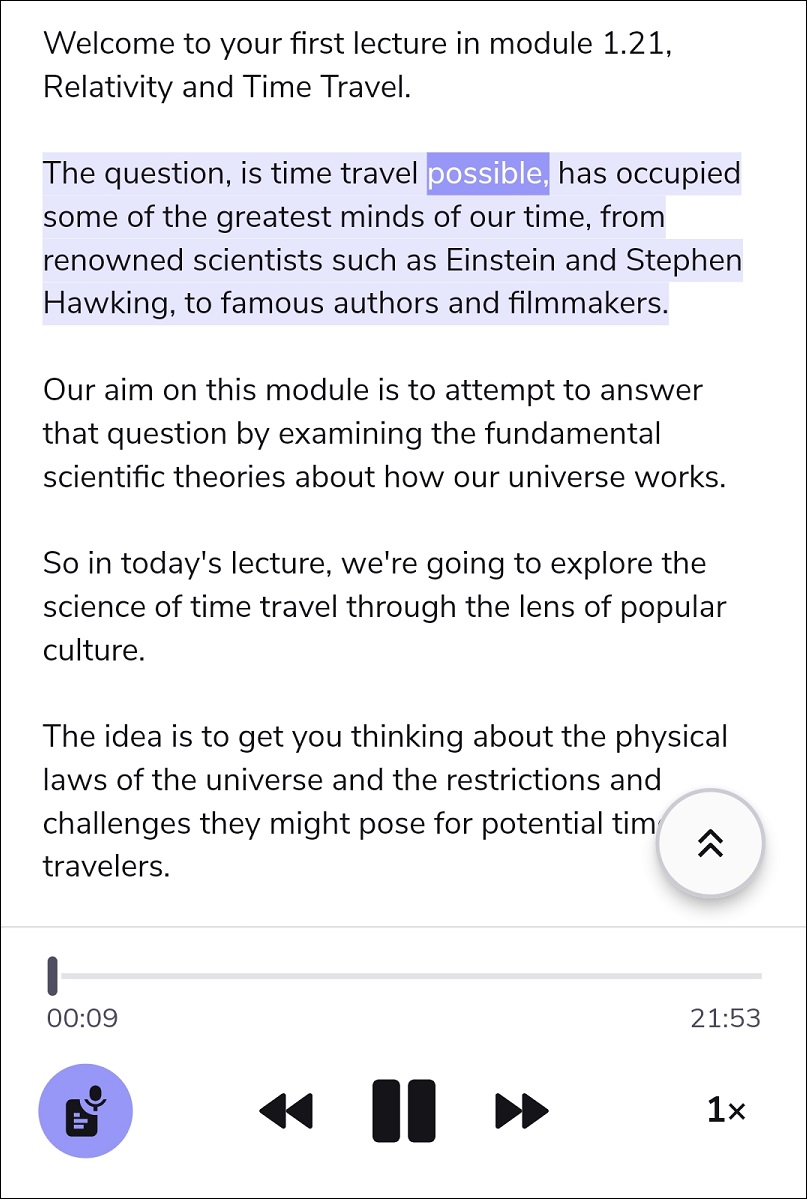
Task: Open the purple transcript microphone button
Action: (x=86, y=1110)
